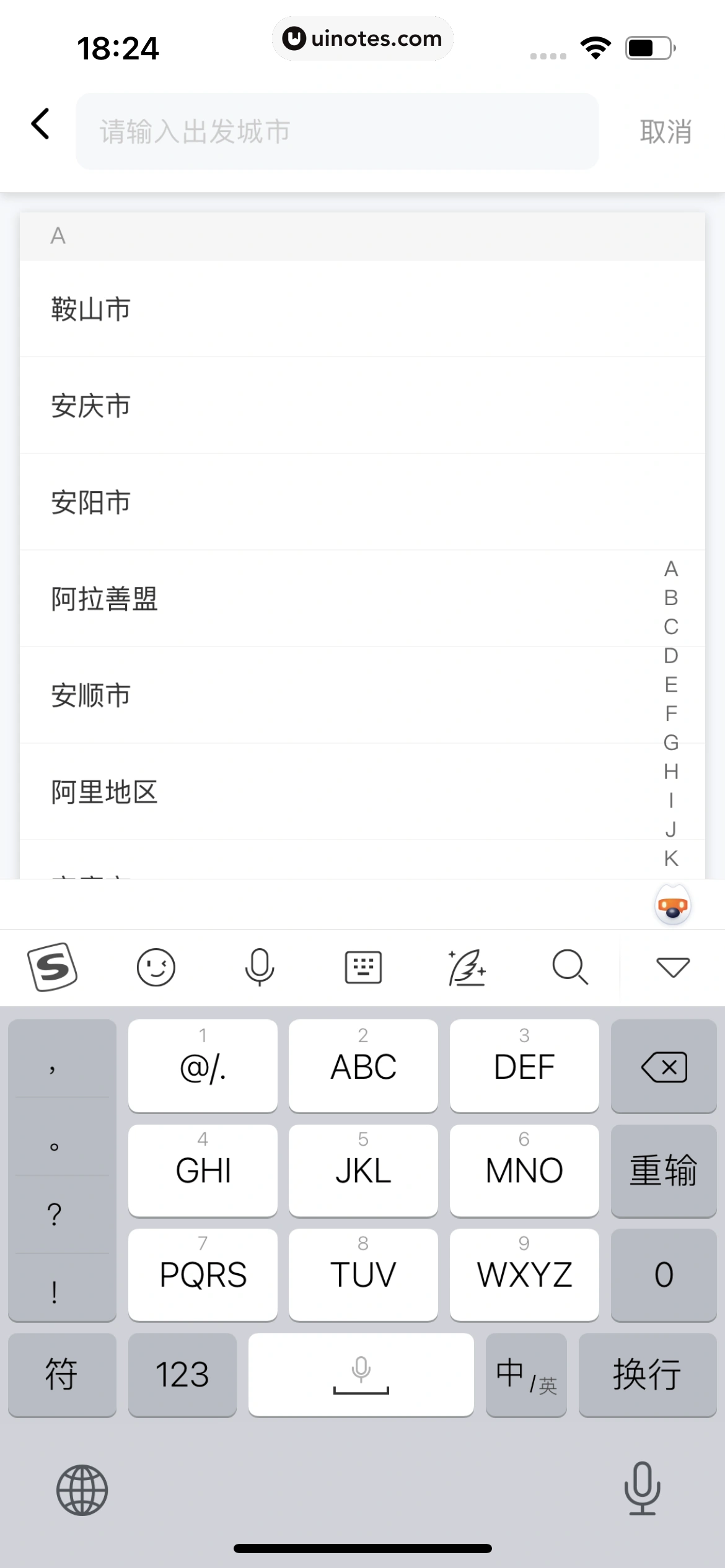Hide the keyboard with the down triangle
Image resolution: width=725 pixels, height=1568 pixels.
(x=672, y=967)
